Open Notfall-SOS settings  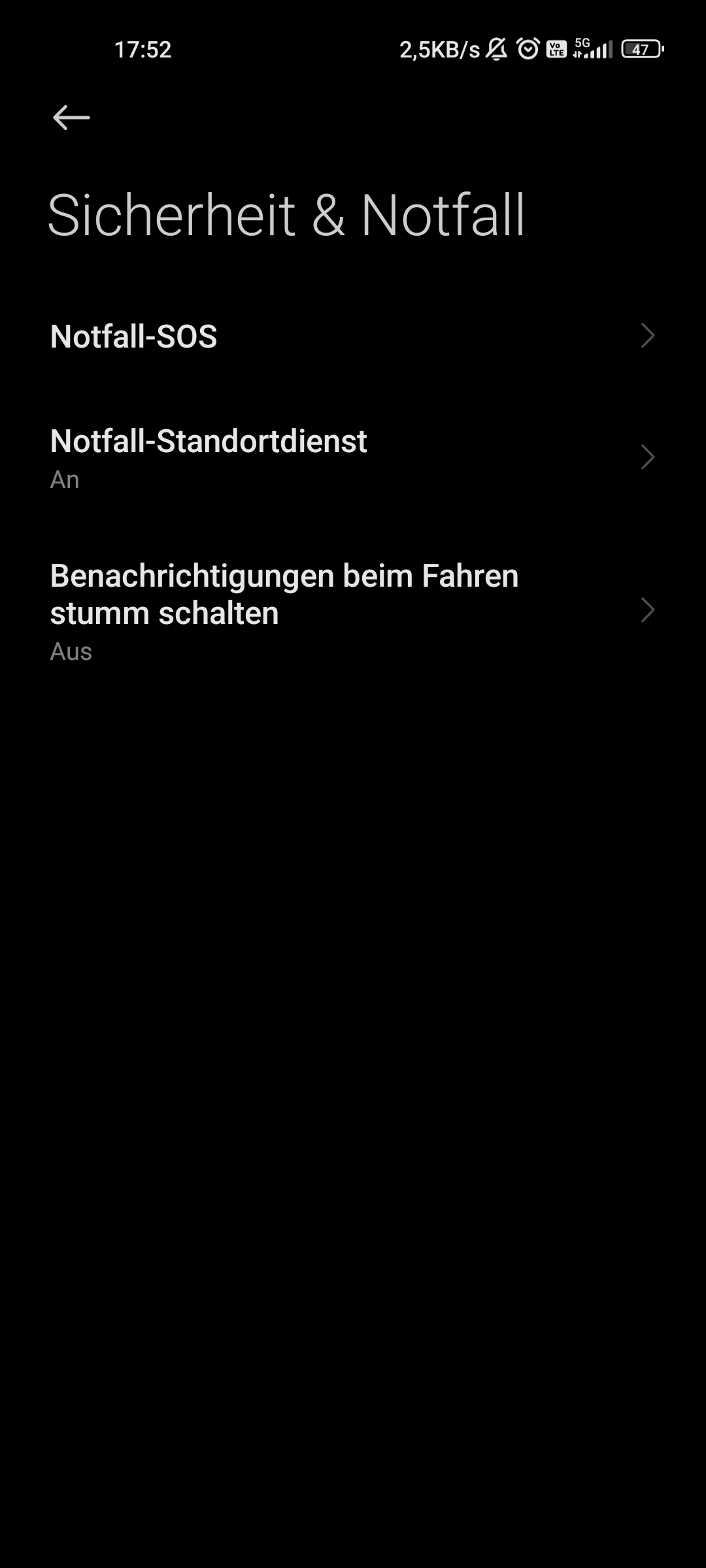pos(353,336)
